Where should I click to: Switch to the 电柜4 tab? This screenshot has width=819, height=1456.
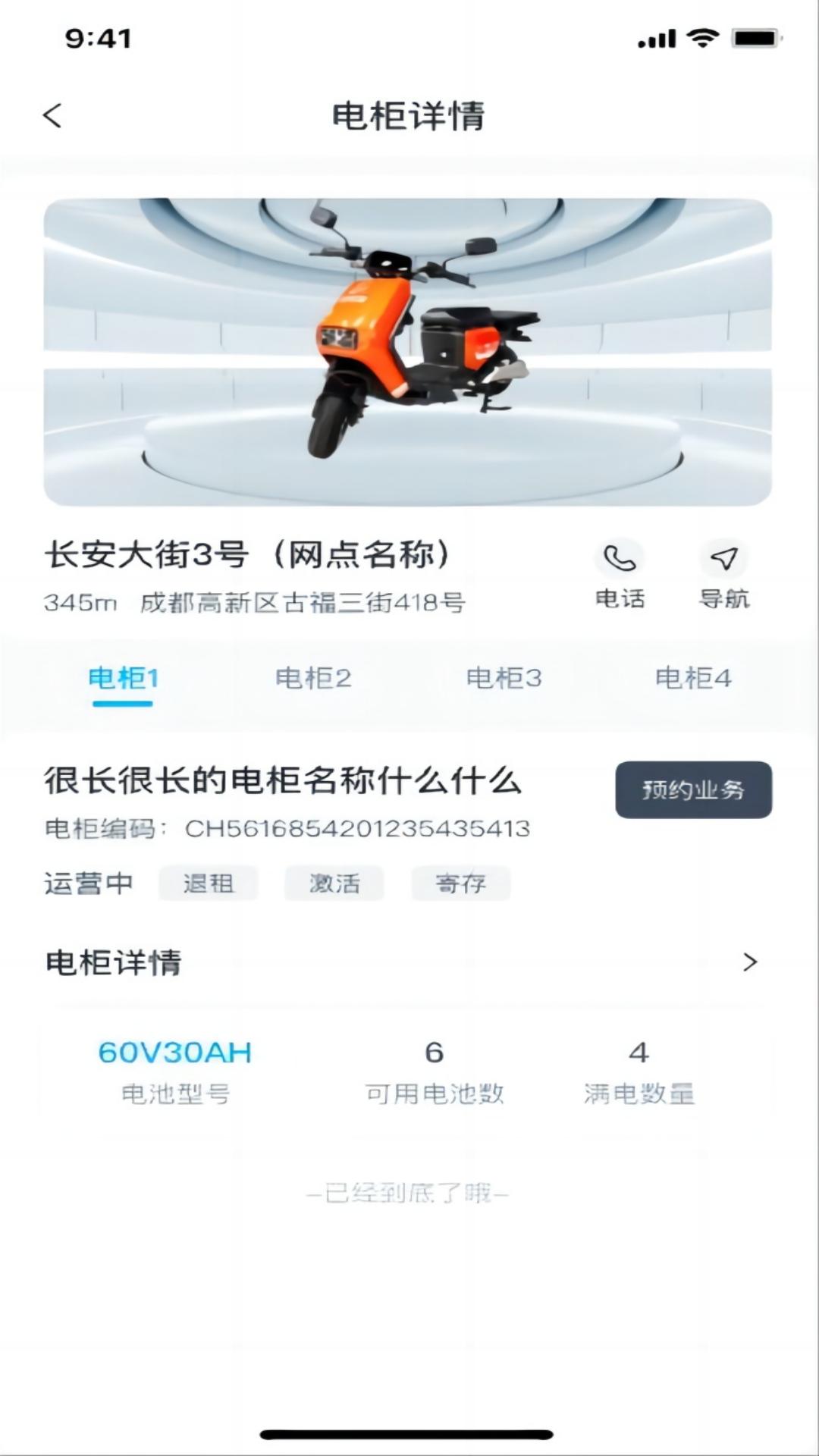[x=693, y=678]
